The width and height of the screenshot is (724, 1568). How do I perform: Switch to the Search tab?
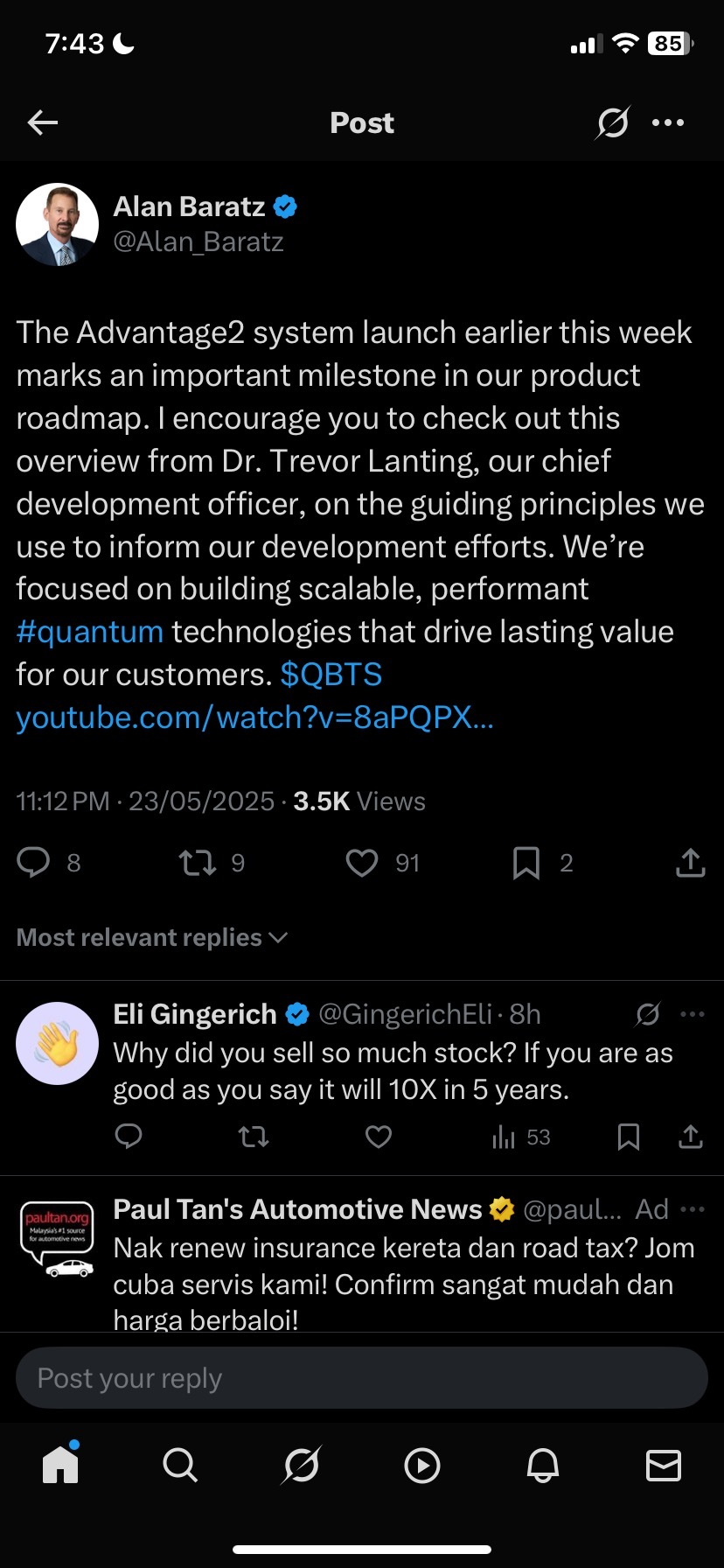(x=180, y=1465)
